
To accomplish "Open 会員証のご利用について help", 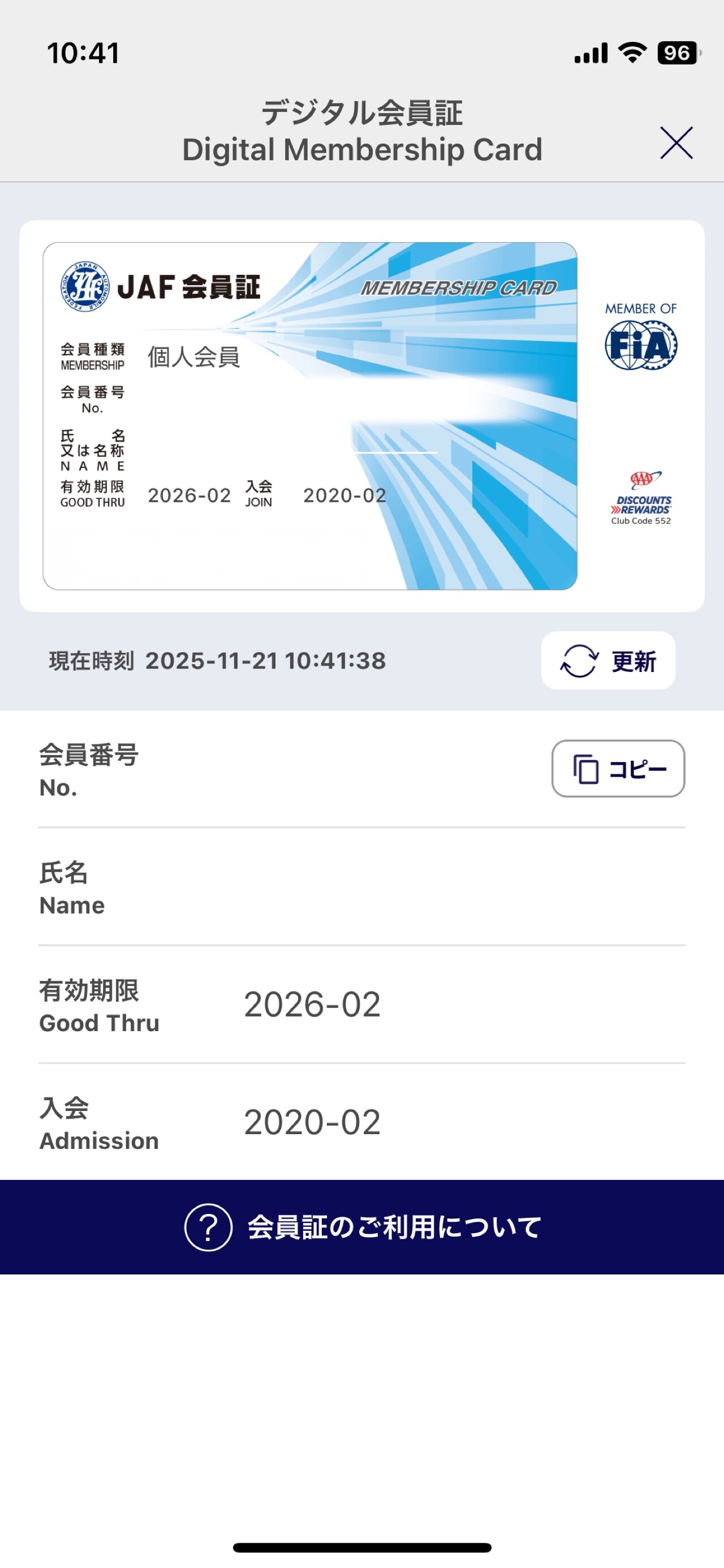I will (363, 1227).
